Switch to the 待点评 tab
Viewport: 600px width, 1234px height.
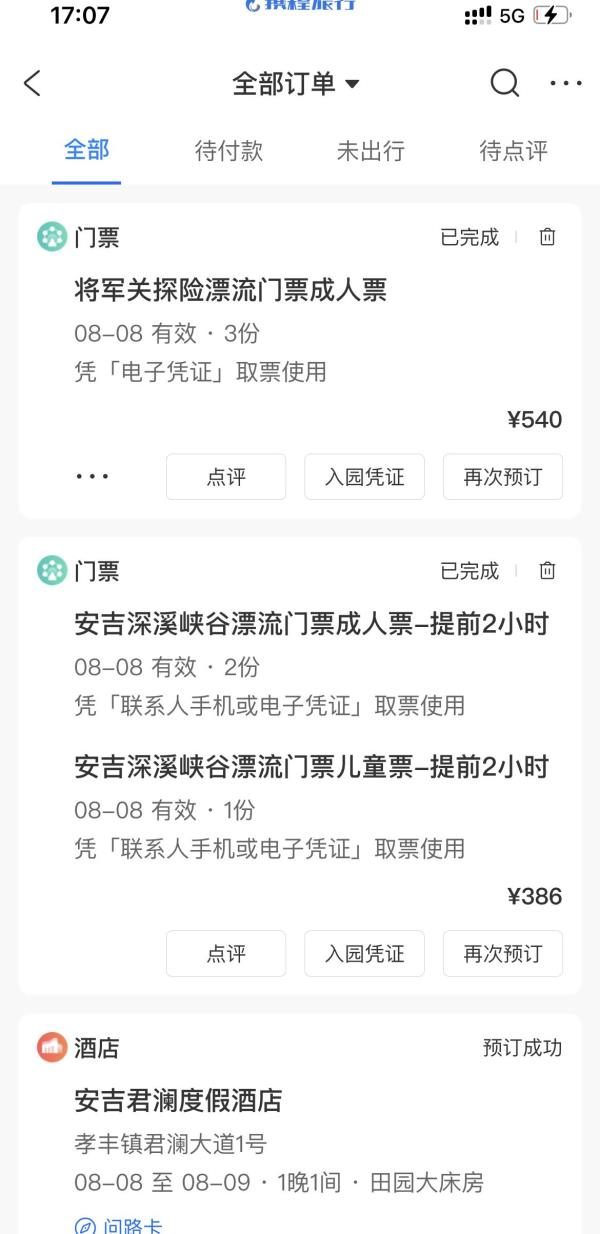pos(514,151)
